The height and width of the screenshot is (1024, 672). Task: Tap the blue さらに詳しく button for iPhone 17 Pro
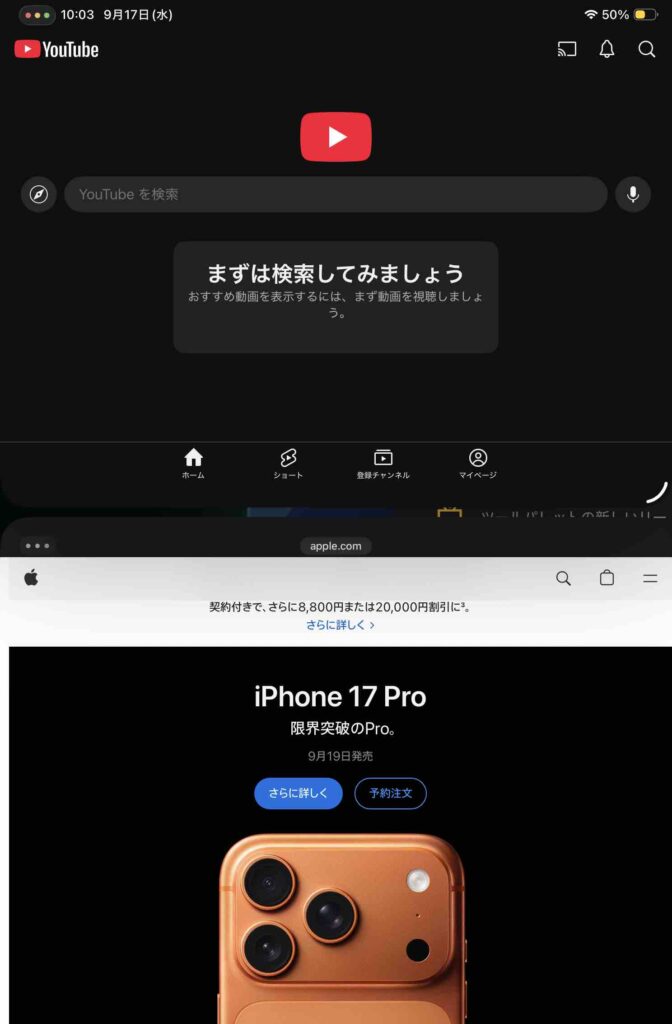(298, 793)
